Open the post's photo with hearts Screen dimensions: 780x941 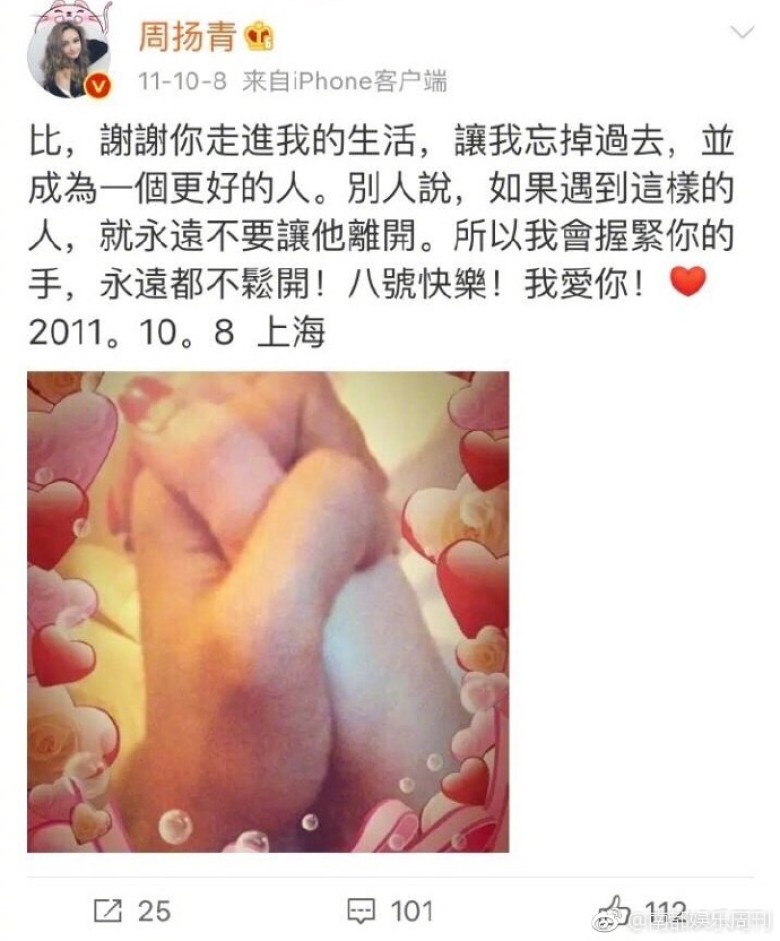[x=268, y=612]
